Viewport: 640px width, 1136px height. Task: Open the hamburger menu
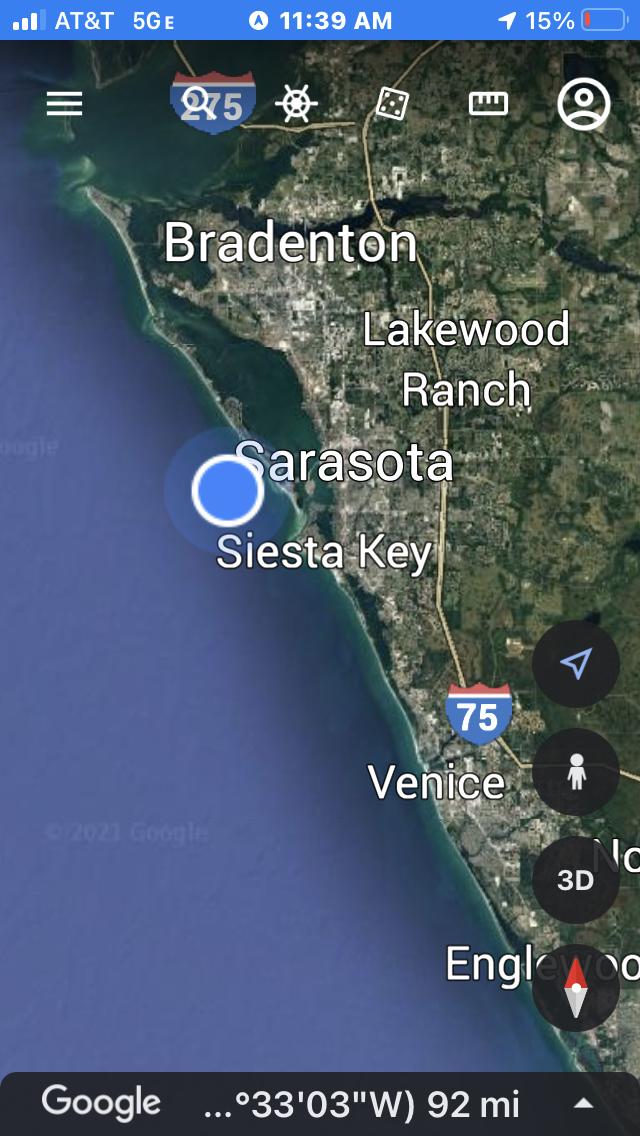(65, 104)
